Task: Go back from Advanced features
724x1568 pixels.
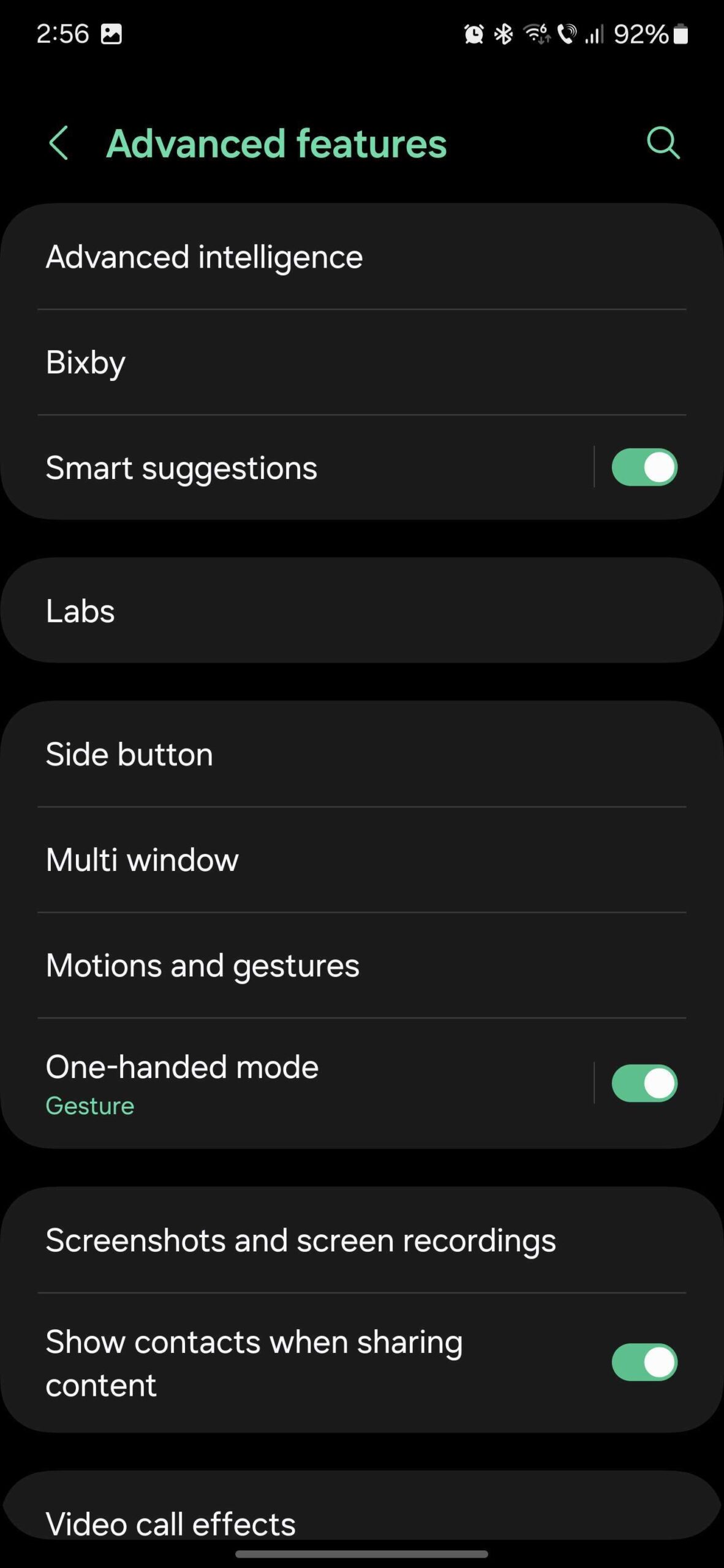Action: coord(59,143)
